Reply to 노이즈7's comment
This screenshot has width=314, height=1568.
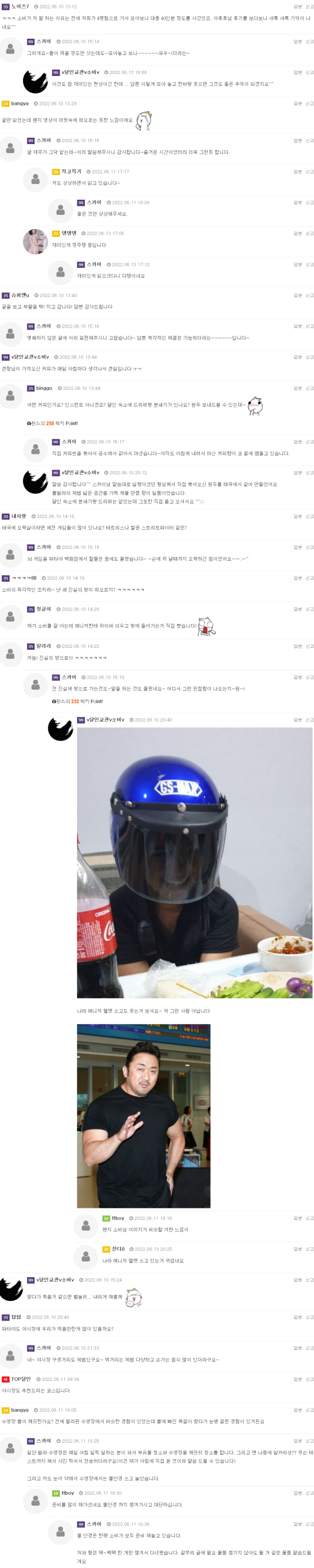(297, 7)
